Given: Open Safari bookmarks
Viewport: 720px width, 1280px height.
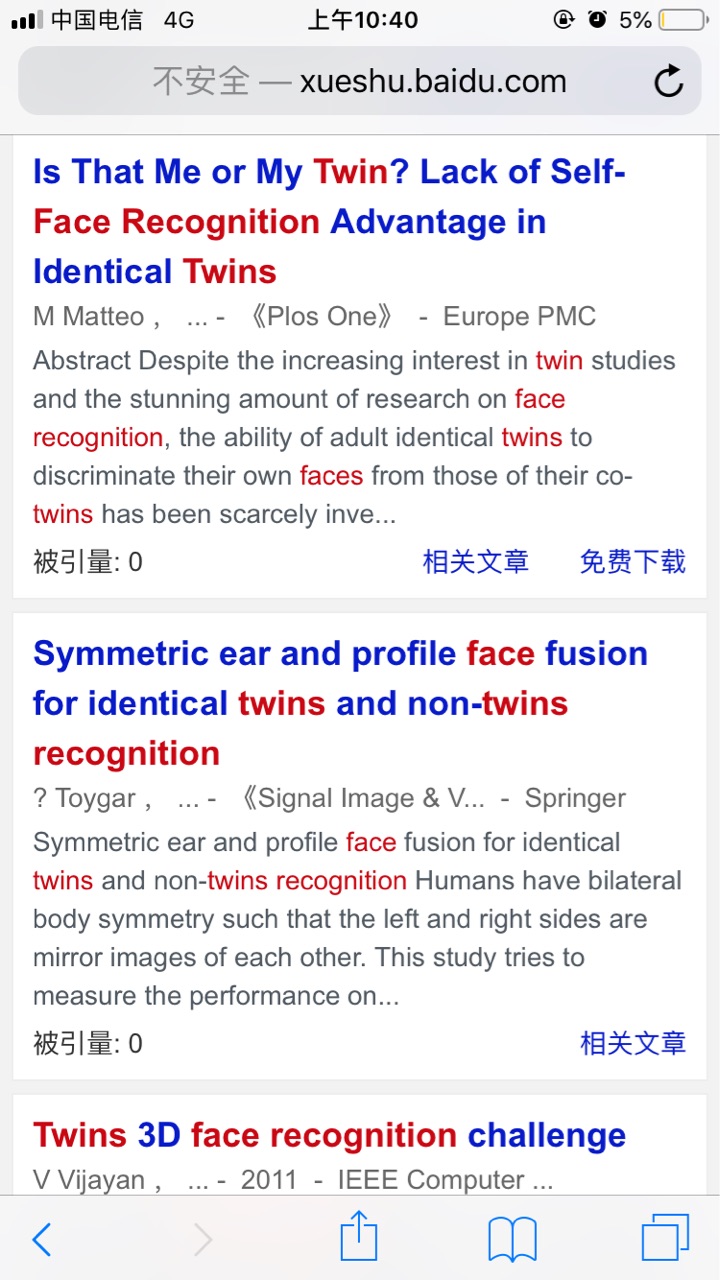Looking at the screenshot, I should [x=512, y=1241].
